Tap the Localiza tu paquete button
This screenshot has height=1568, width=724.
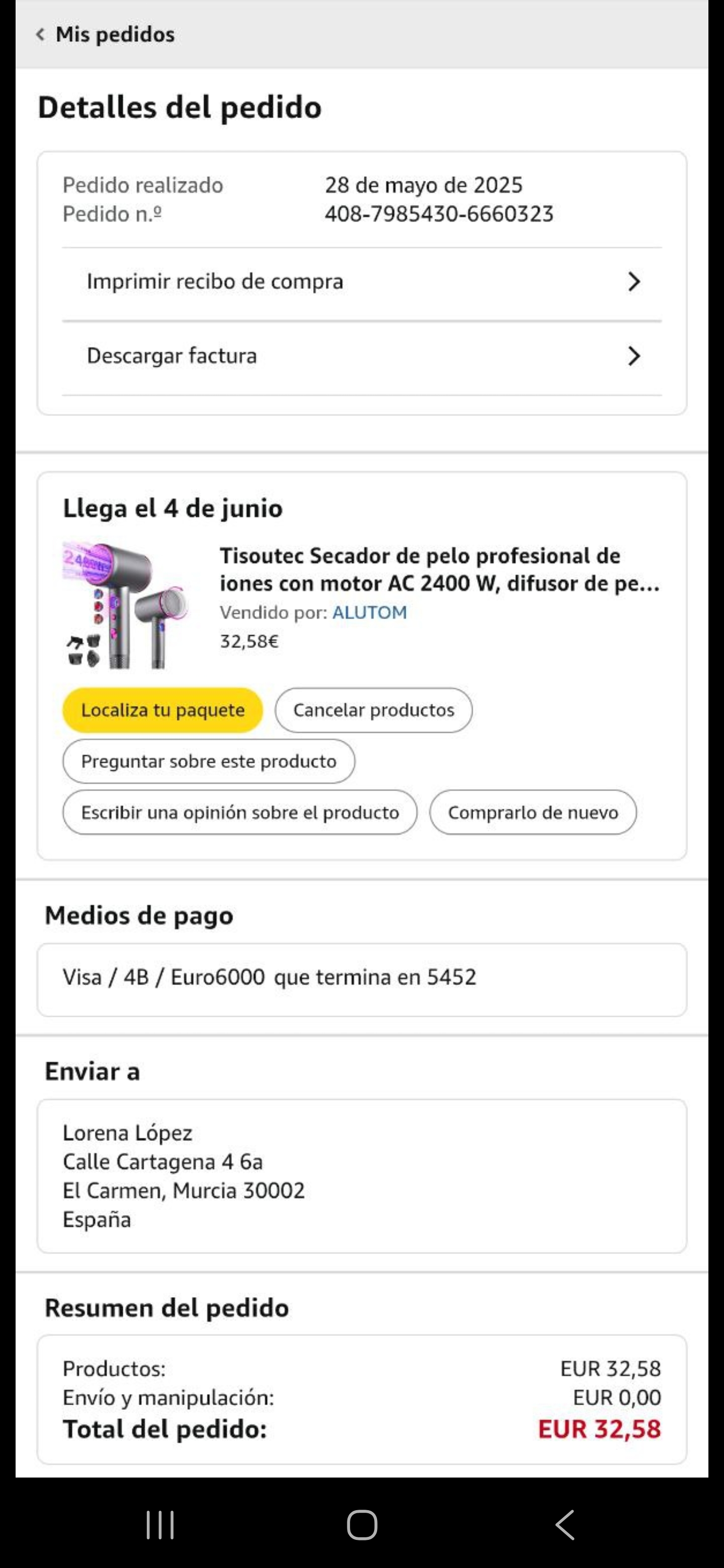click(x=162, y=710)
